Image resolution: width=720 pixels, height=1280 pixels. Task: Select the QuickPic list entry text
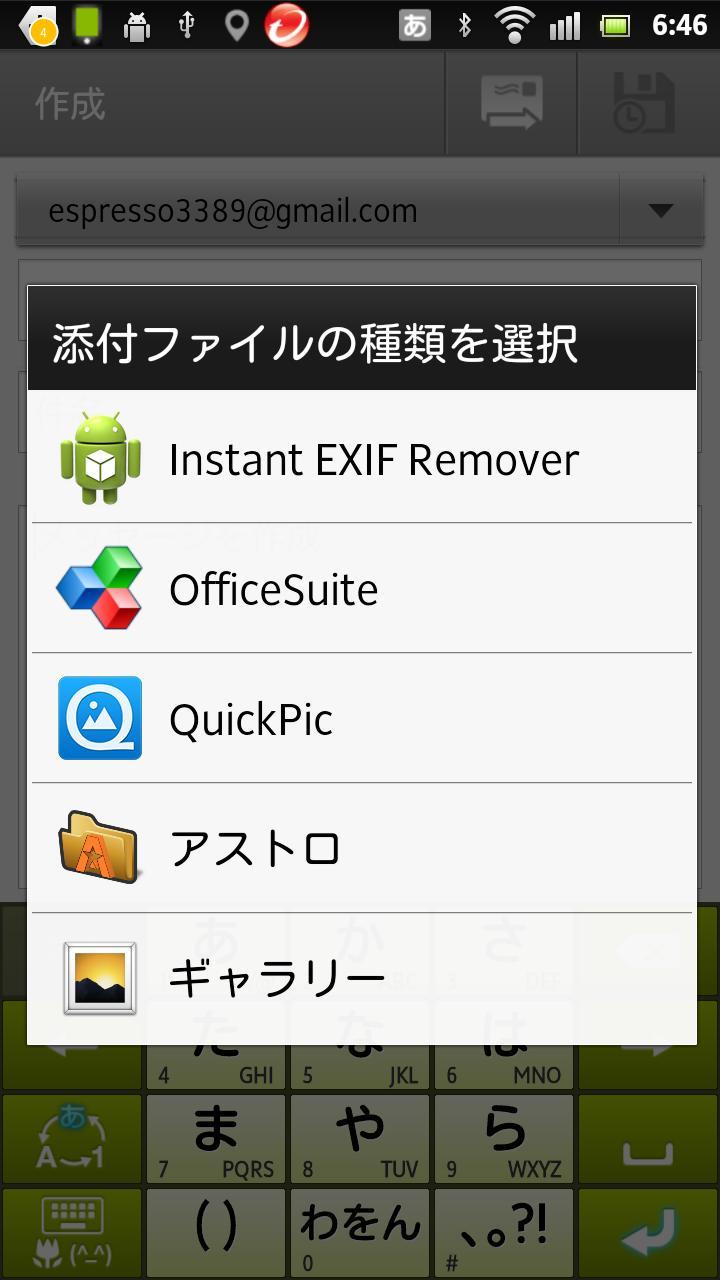pyautogui.click(x=251, y=718)
